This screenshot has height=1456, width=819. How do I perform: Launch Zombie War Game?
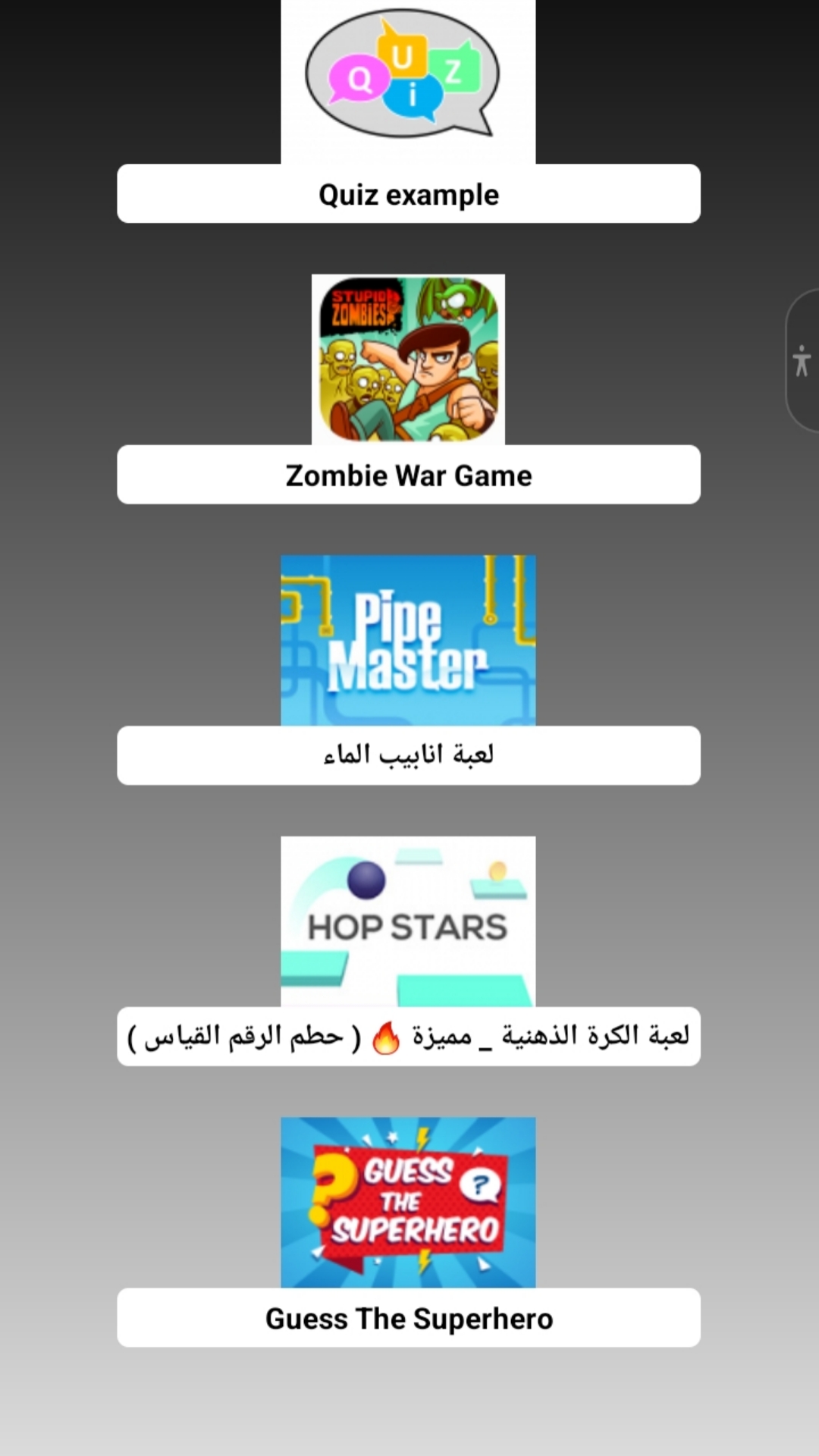(408, 475)
